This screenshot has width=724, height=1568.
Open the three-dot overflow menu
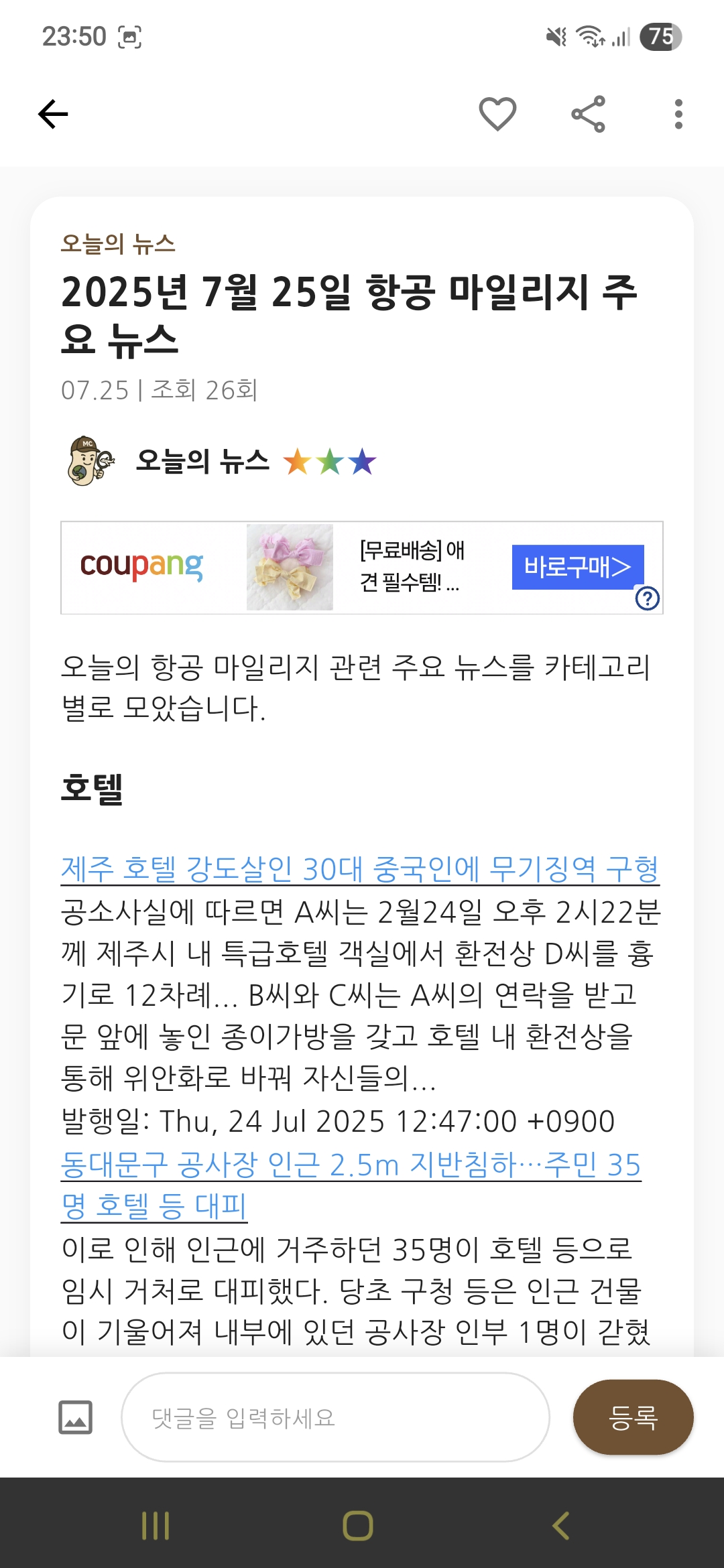[678, 113]
